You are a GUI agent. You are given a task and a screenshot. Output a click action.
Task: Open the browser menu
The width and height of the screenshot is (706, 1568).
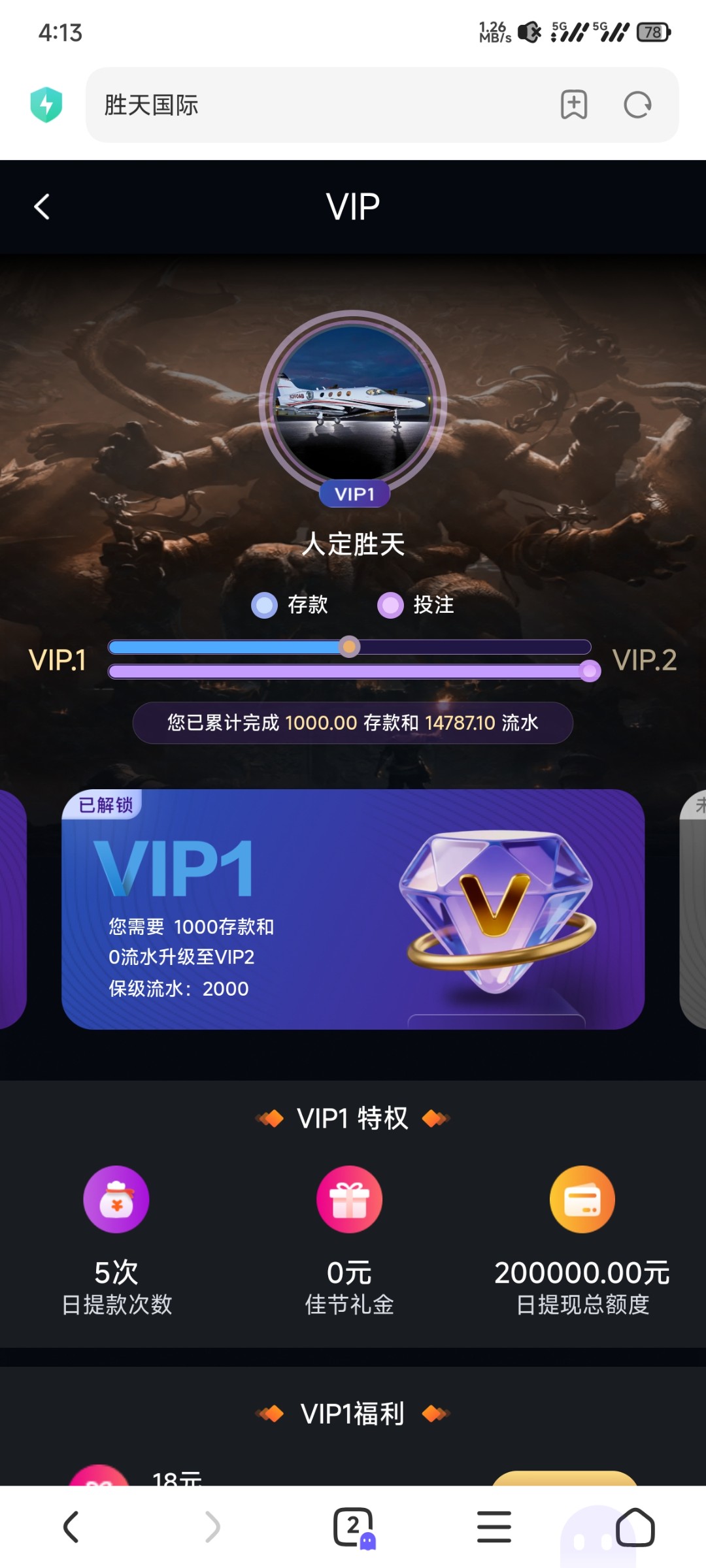pyautogui.click(x=494, y=1527)
